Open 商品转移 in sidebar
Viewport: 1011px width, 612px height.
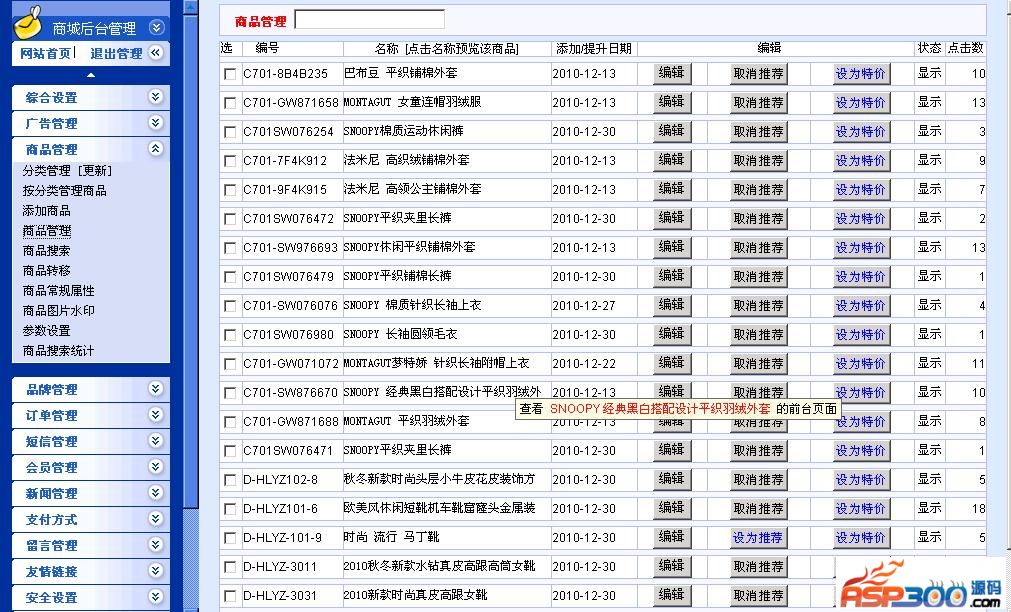pyautogui.click(x=47, y=270)
